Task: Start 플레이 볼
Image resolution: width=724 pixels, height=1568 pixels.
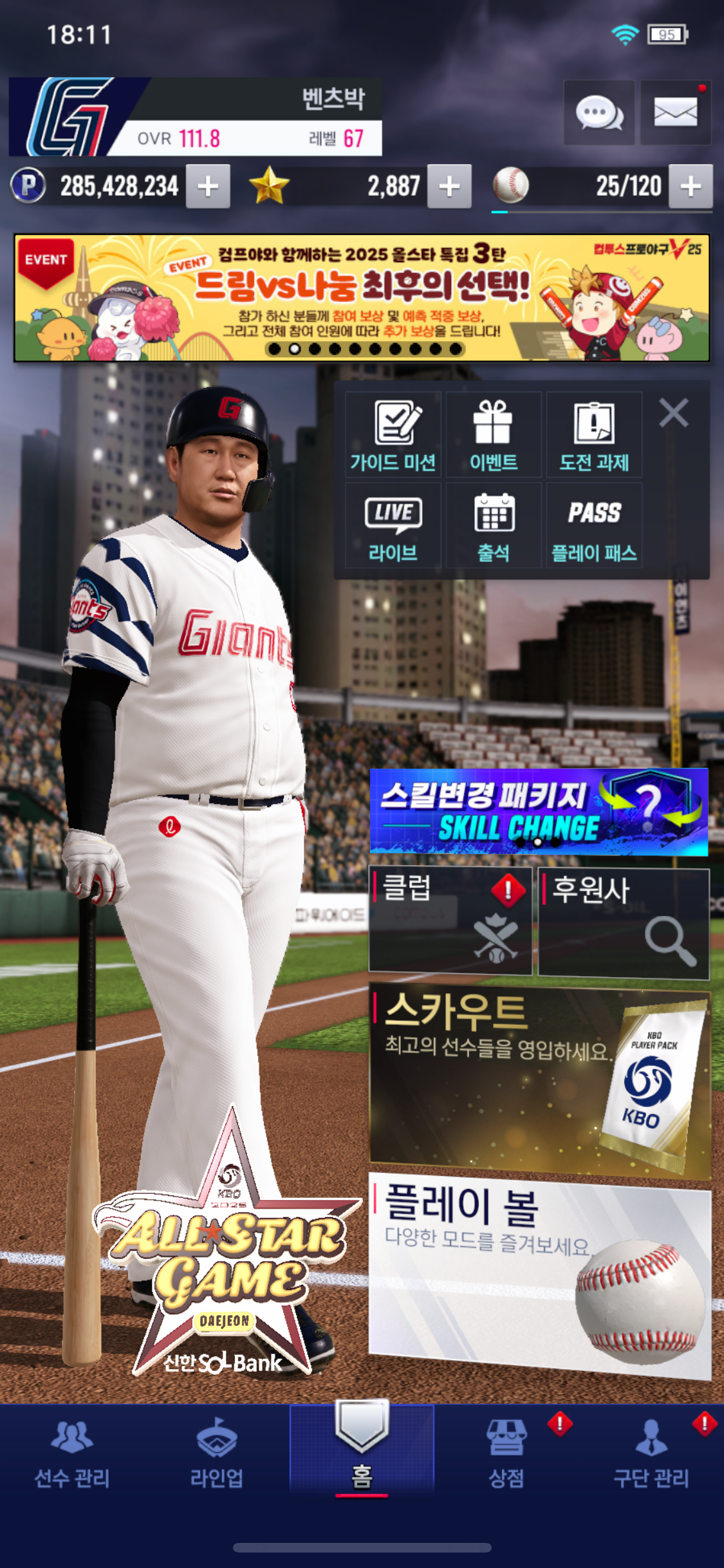Action: pyautogui.click(x=540, y=1276)
